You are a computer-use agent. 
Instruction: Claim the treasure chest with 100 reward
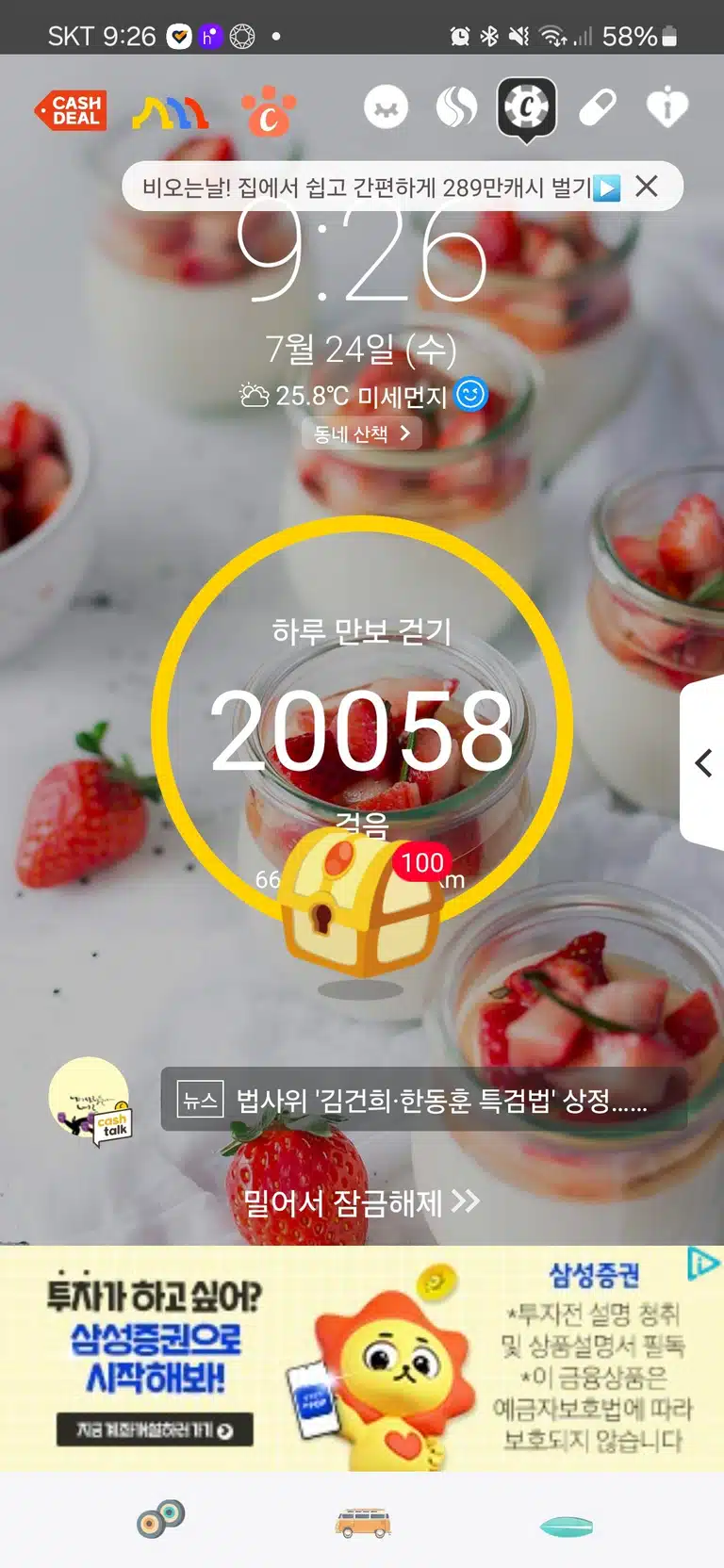pos(363,906)
